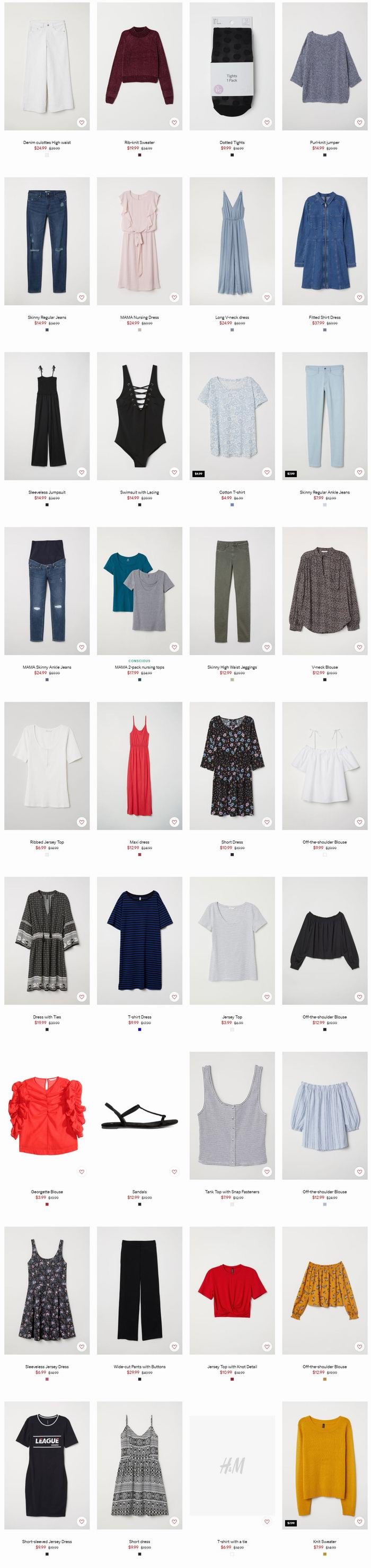
Task: Open the Georgette Blouse product
Action: 47,1115
